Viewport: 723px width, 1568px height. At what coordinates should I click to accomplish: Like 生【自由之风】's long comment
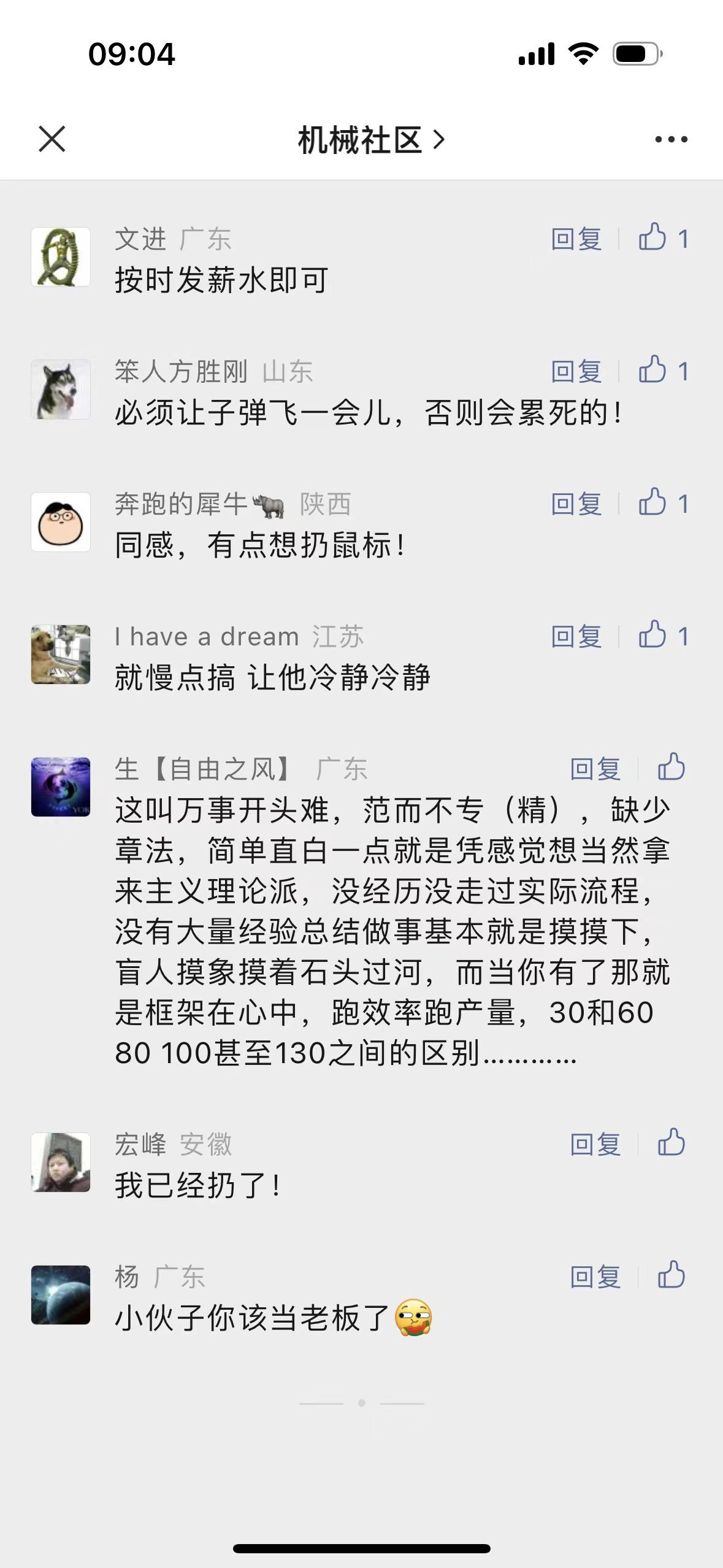[671, 767]
